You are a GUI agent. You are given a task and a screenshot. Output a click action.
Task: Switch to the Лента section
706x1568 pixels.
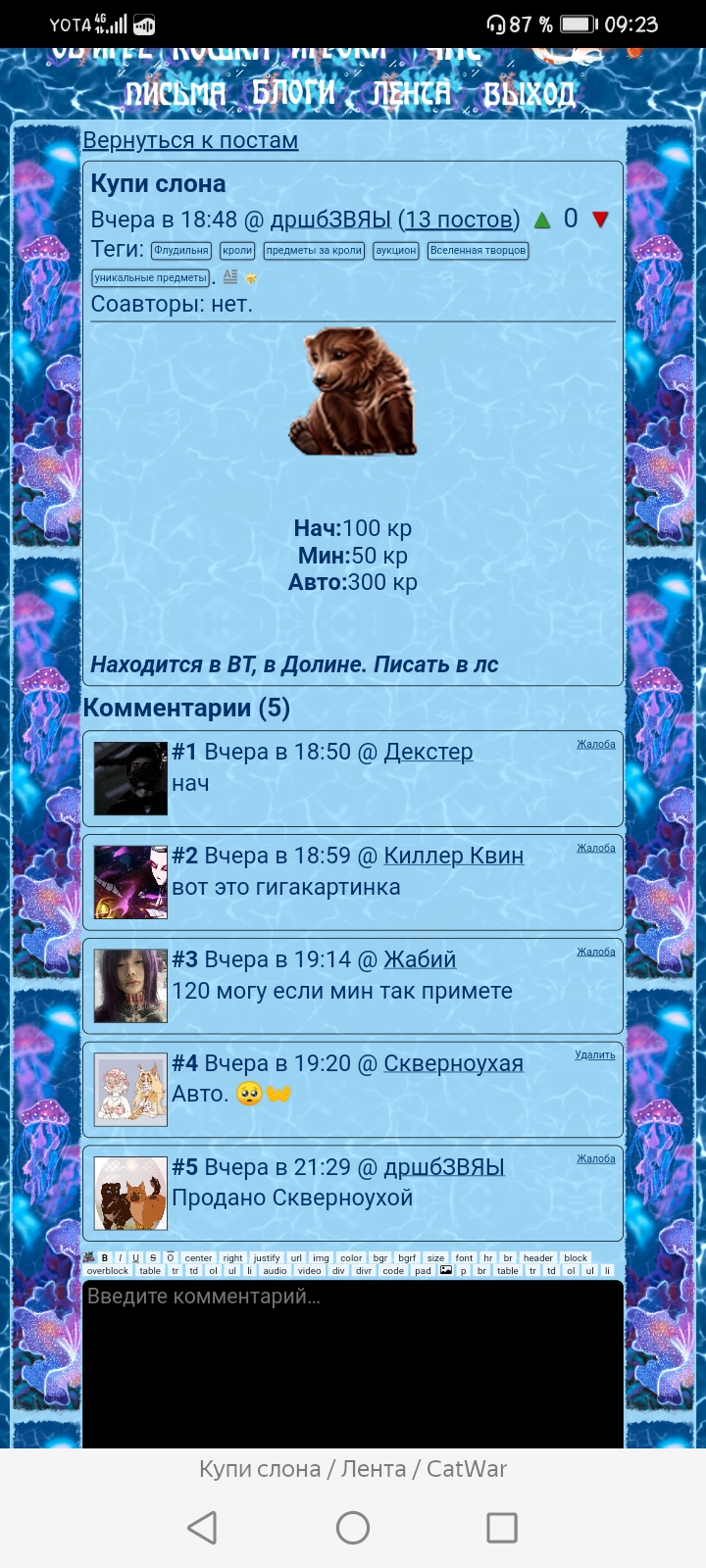pos(411,93)
